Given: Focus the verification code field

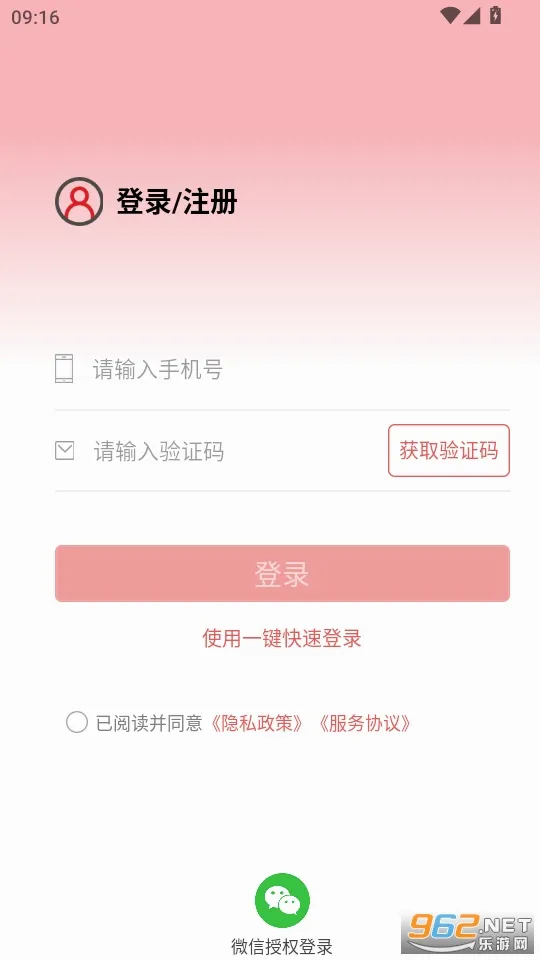Looking at the screenshot, I should [220, 451].
